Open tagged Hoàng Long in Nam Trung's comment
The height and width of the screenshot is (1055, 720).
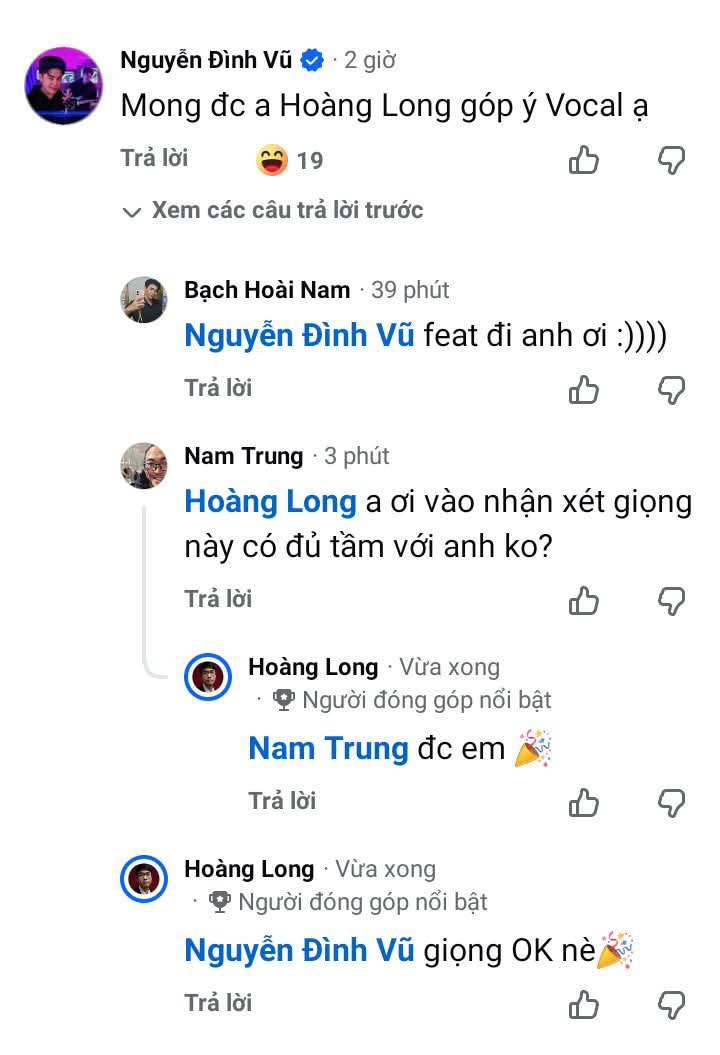point(271,502)
